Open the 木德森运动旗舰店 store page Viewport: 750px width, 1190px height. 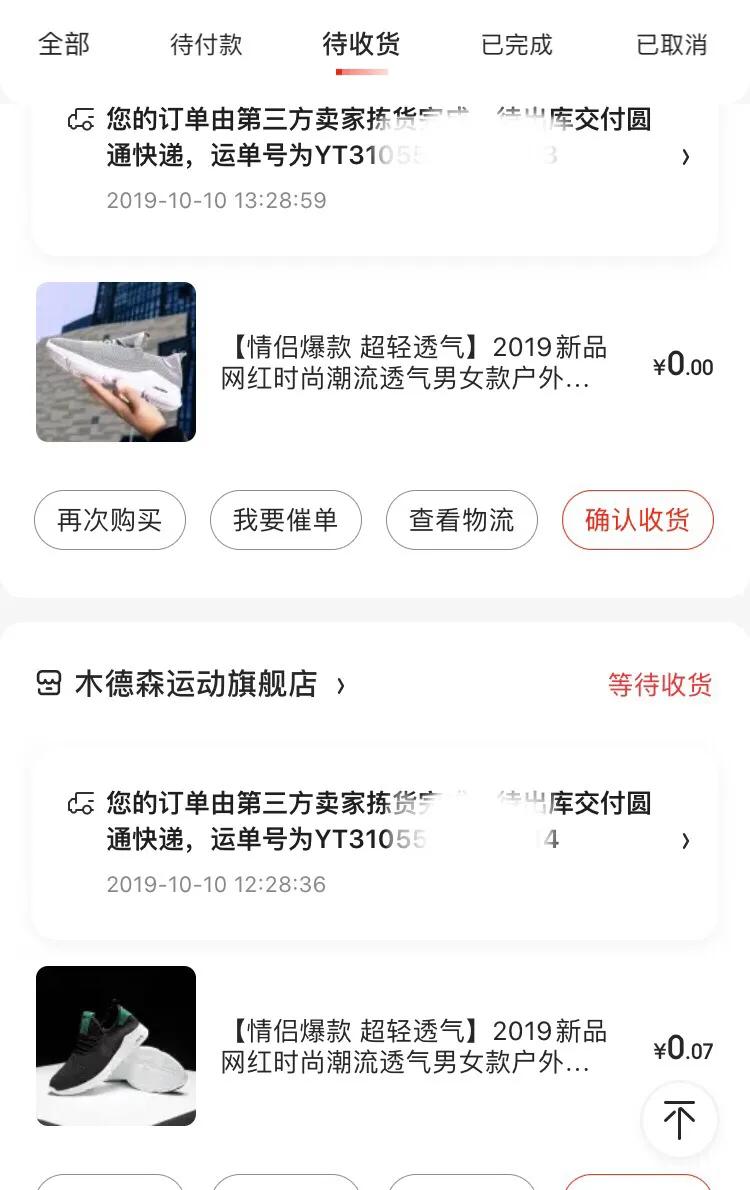click(x=196, y=685)
